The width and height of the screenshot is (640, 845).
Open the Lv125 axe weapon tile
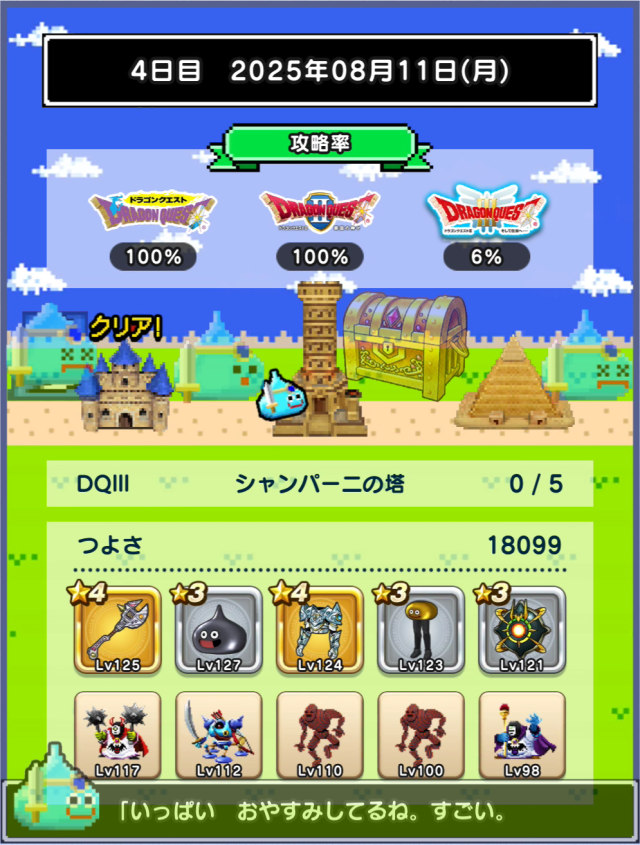[117, 630]
